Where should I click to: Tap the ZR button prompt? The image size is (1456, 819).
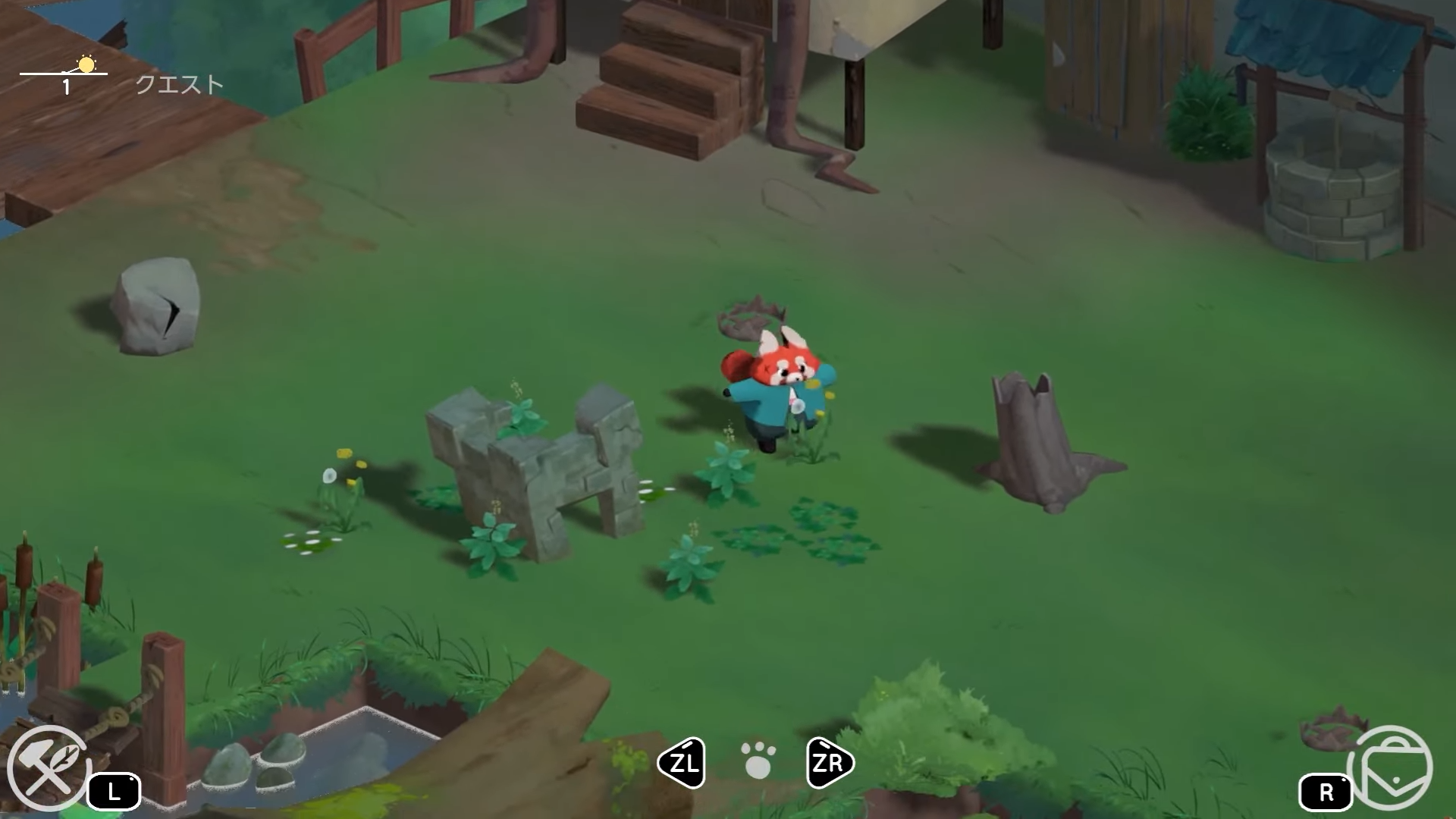(829, 763)
